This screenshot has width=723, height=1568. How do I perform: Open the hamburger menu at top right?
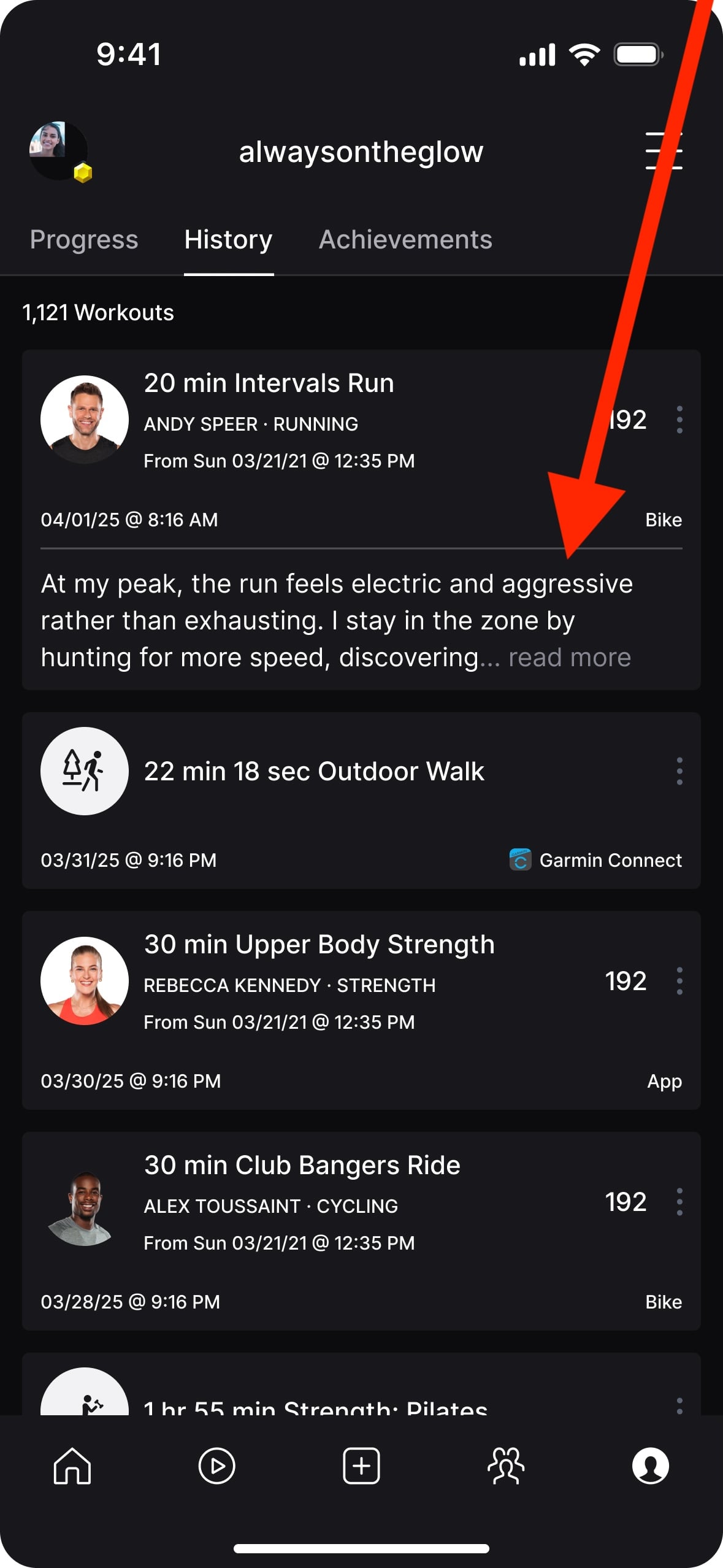click(664, 151)
